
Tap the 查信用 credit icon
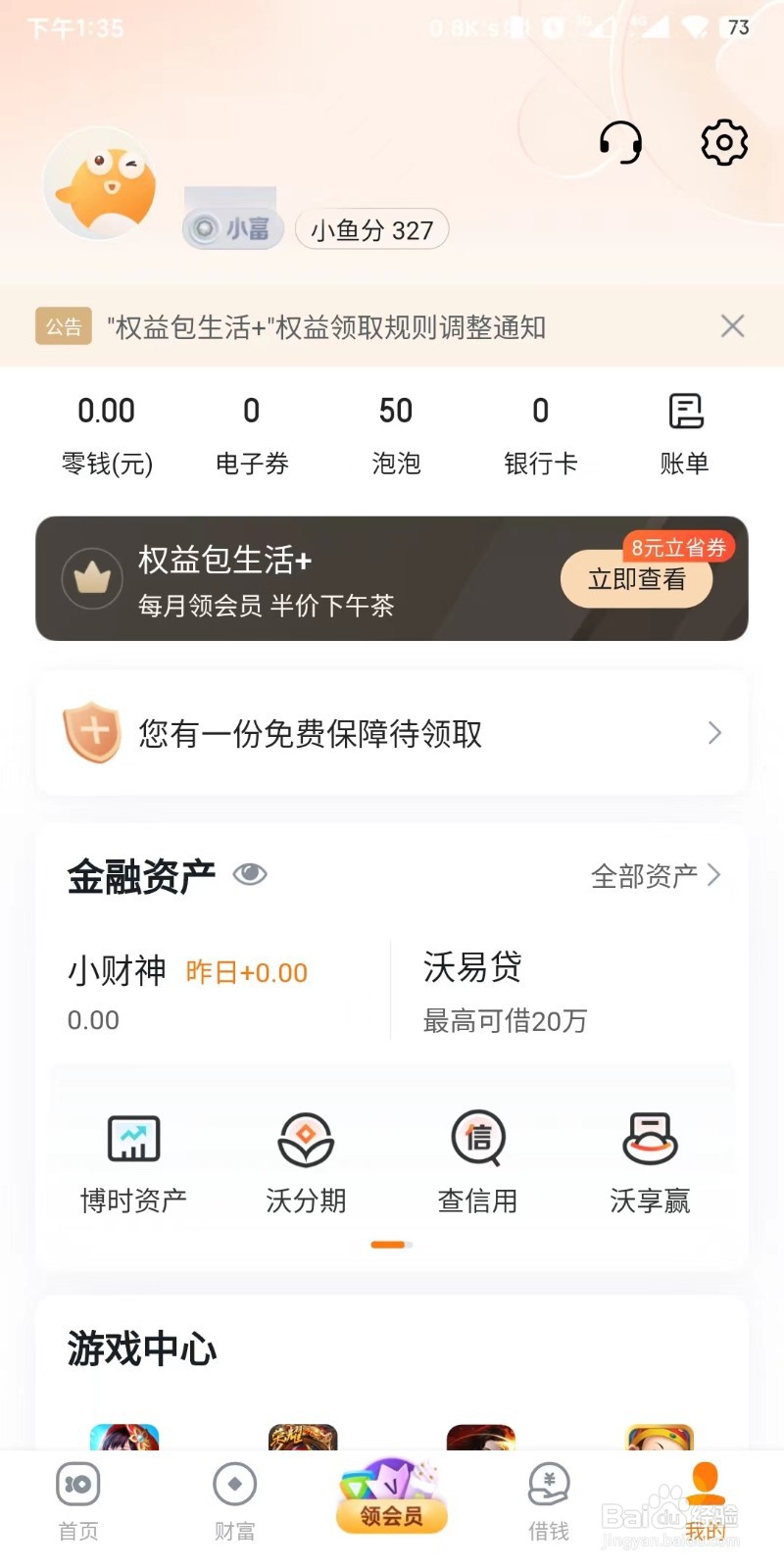coord(477,1139)
